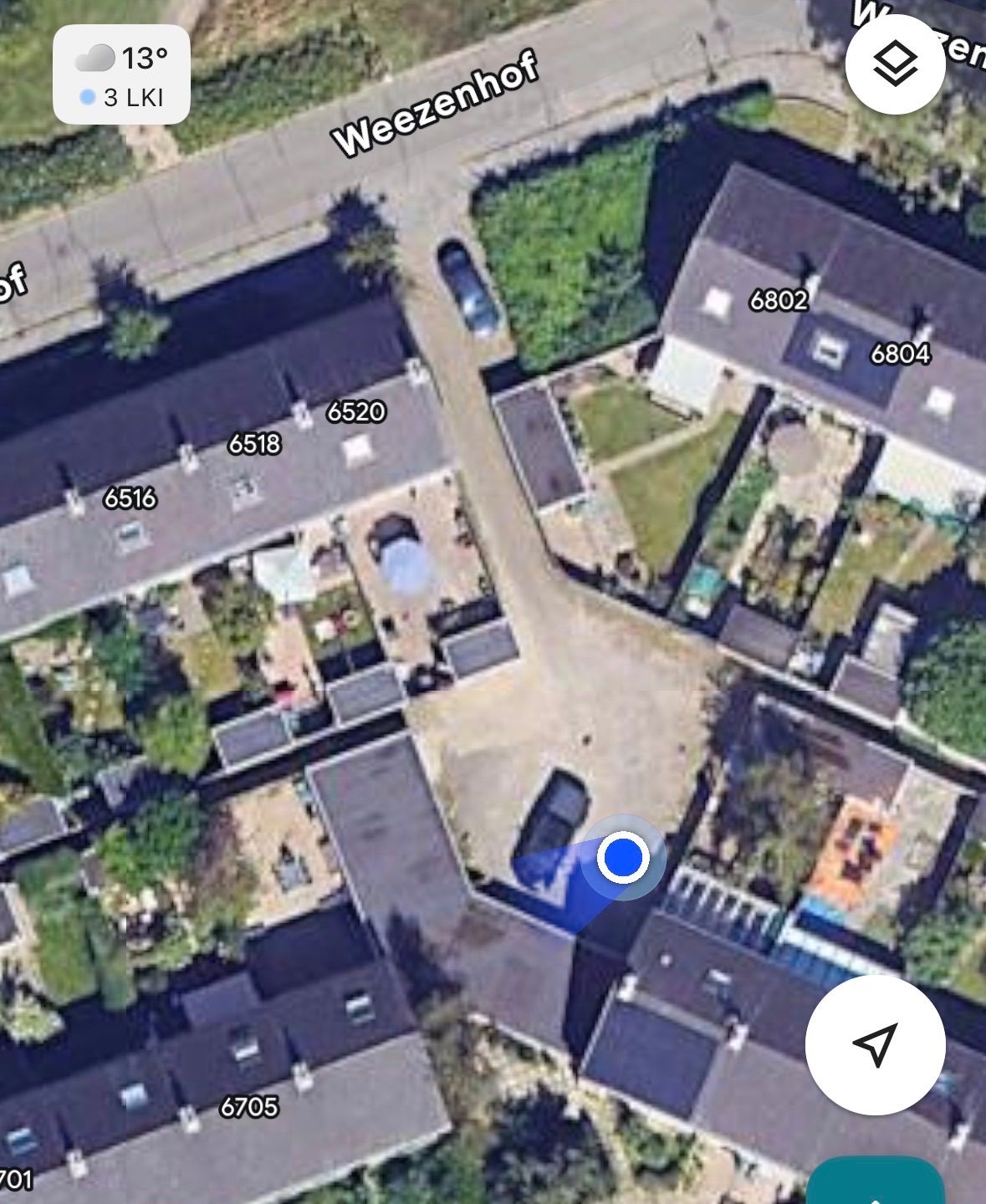Re-center map with the location arrow
Image resolution: width=986 pixels, height=1204 pixels.
875,1043
